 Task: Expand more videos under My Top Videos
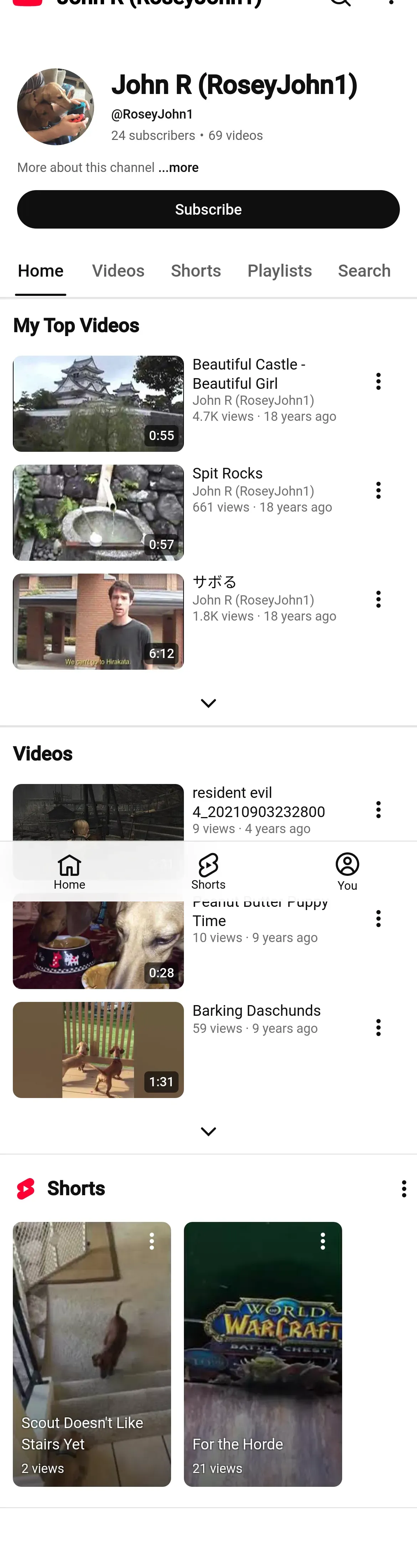click(x=208, y=703)
